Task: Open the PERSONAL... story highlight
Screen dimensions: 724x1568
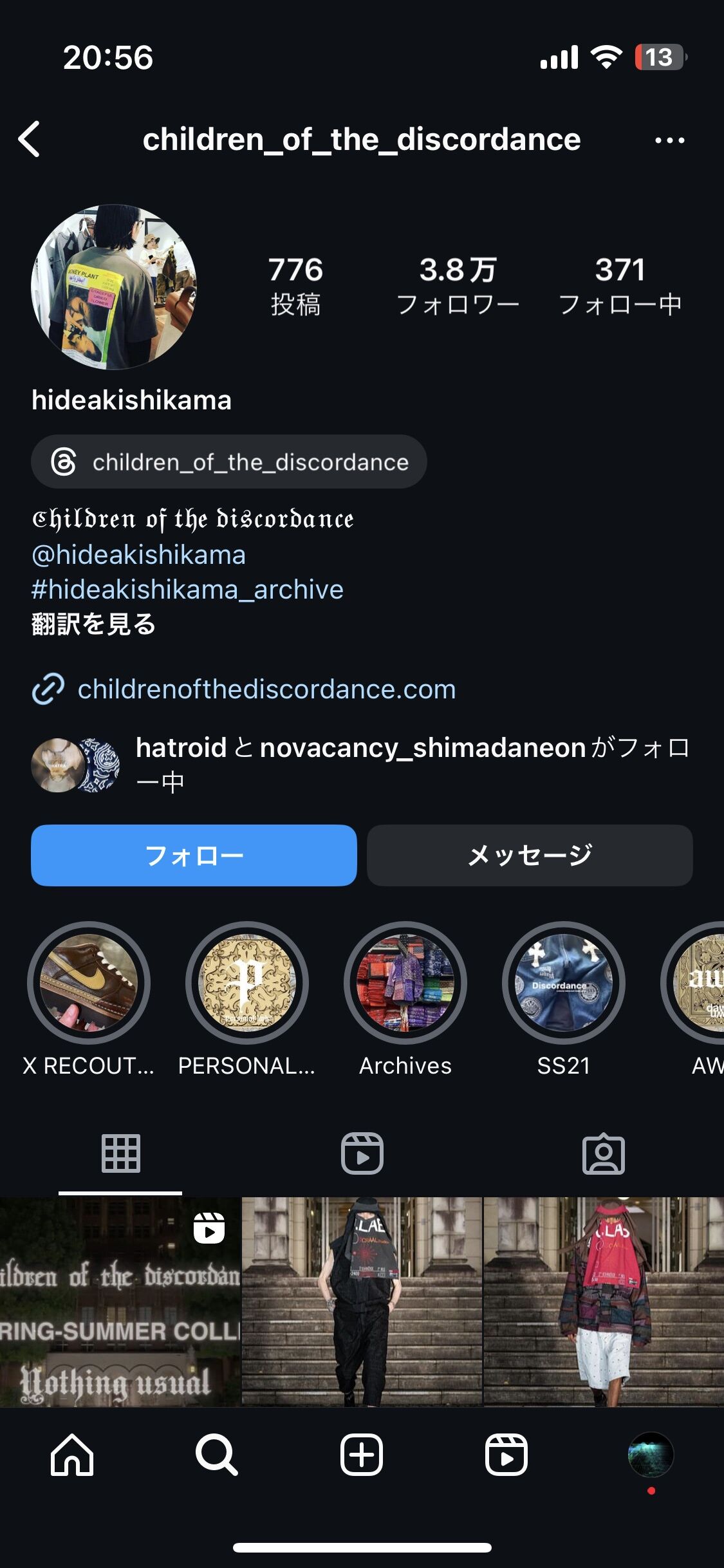Action: (x=247, y=983)
